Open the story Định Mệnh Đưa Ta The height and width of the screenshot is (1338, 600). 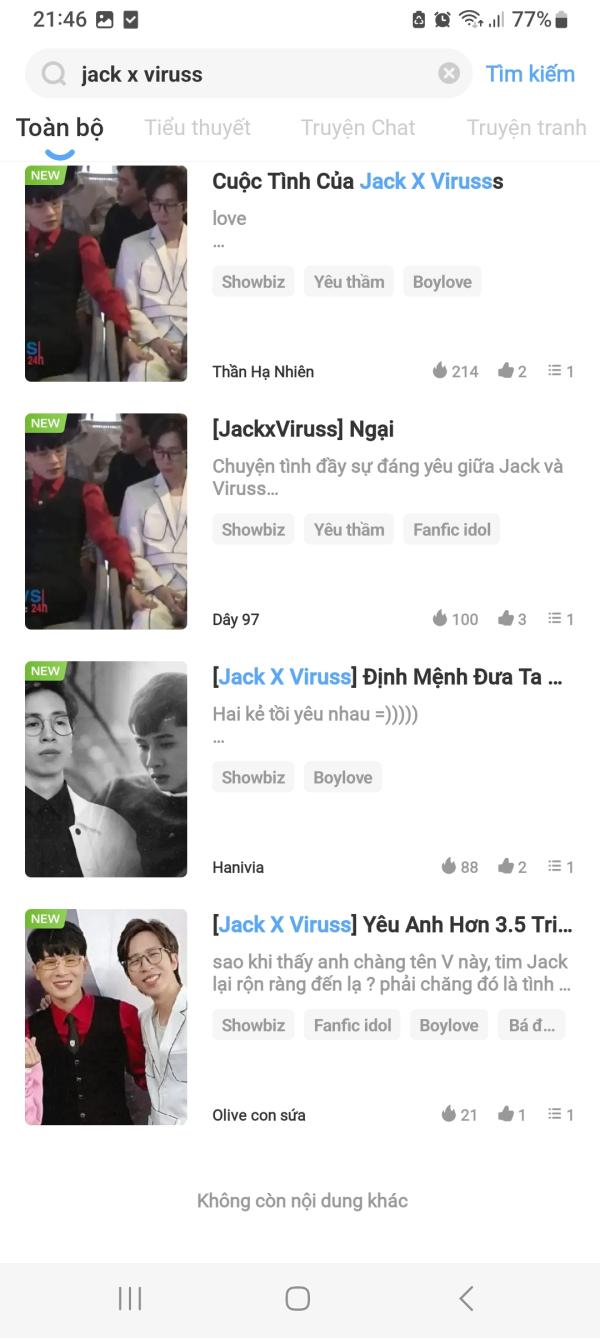coord(387,677)
